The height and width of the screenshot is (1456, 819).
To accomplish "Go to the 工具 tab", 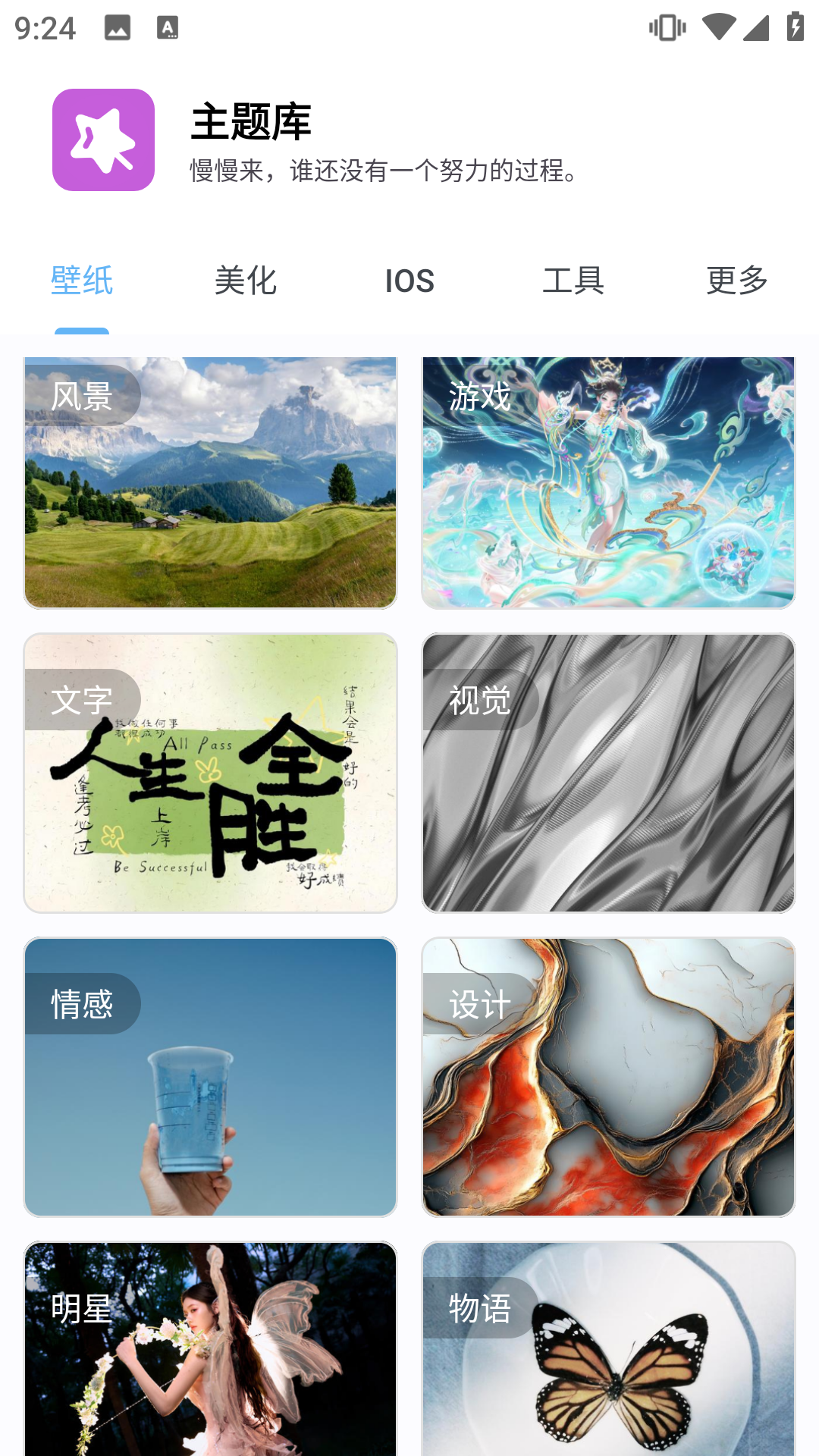I will pos(573,281).
